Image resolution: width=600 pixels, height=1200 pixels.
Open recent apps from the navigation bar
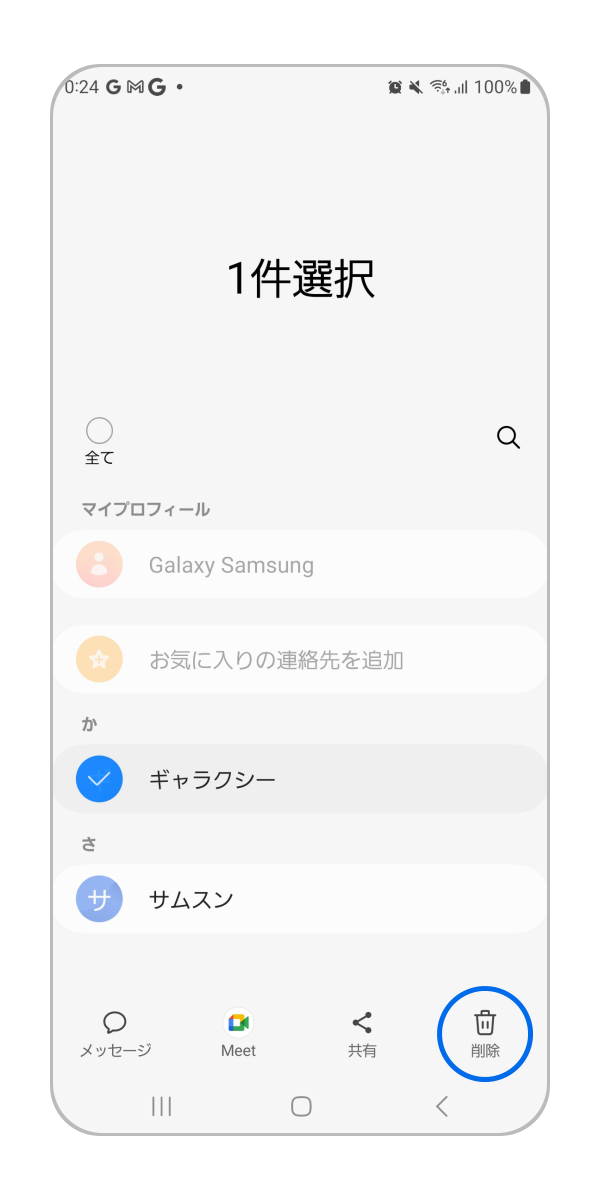[161, 1106]
